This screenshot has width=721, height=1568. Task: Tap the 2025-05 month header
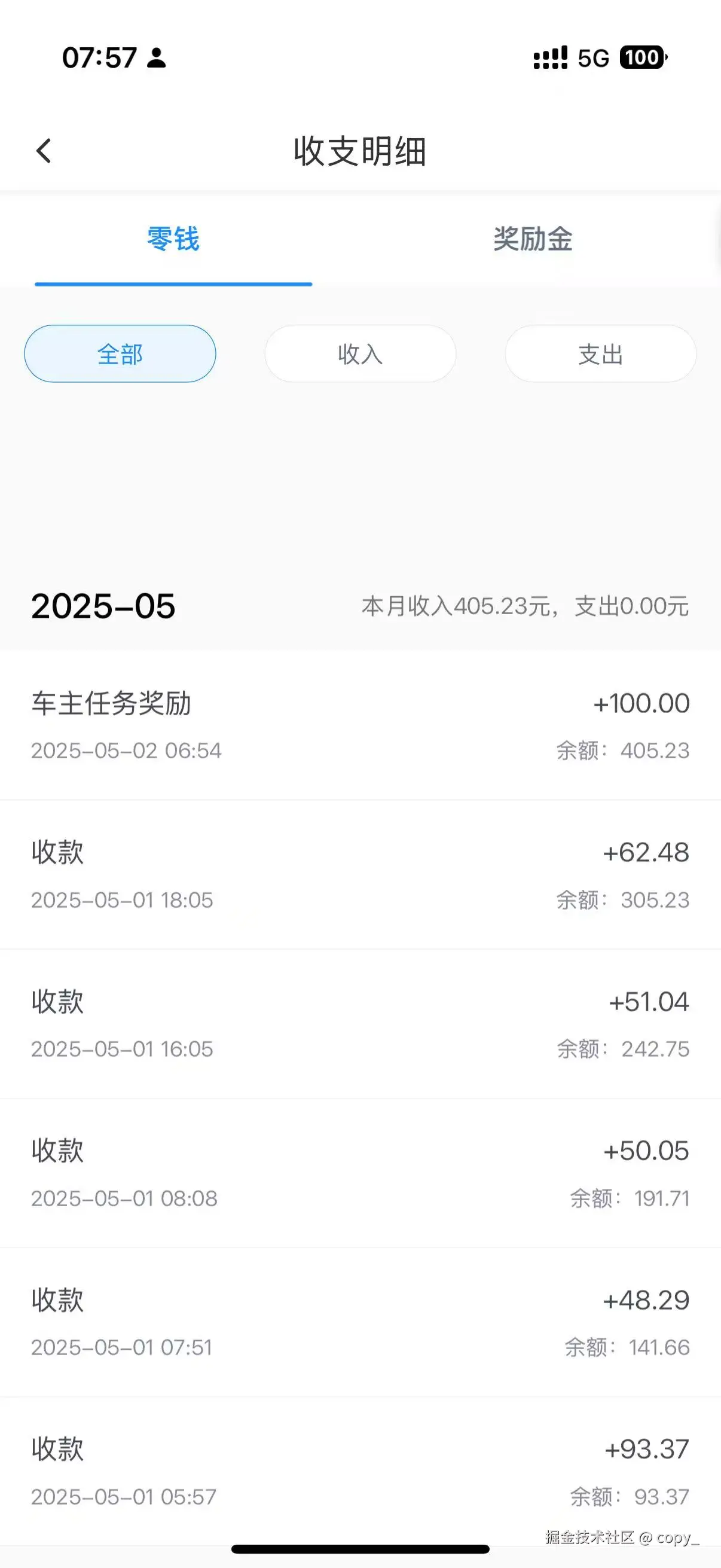[x=103, y=605]
